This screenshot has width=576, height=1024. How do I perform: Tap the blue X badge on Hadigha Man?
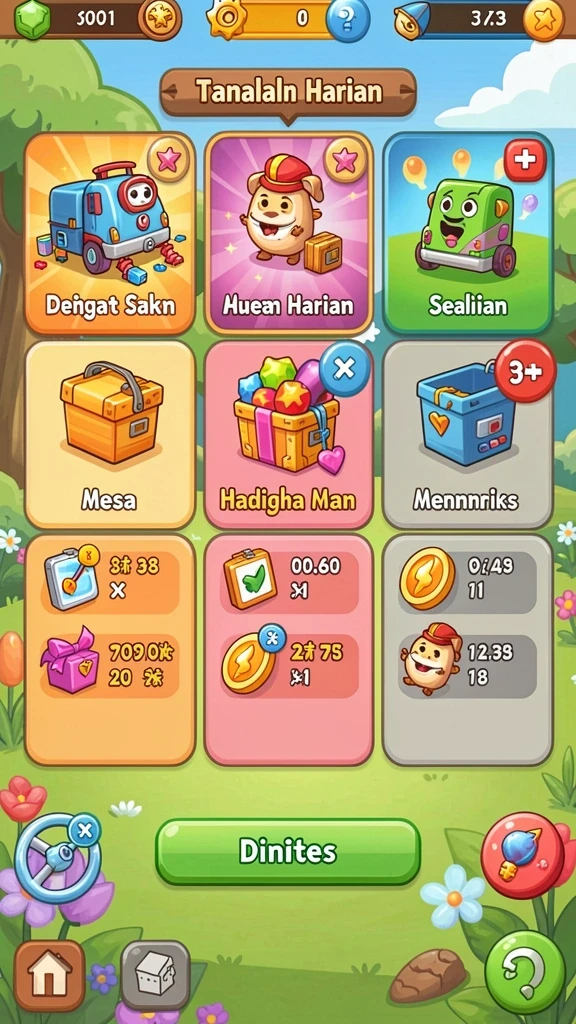coord(345,369)
